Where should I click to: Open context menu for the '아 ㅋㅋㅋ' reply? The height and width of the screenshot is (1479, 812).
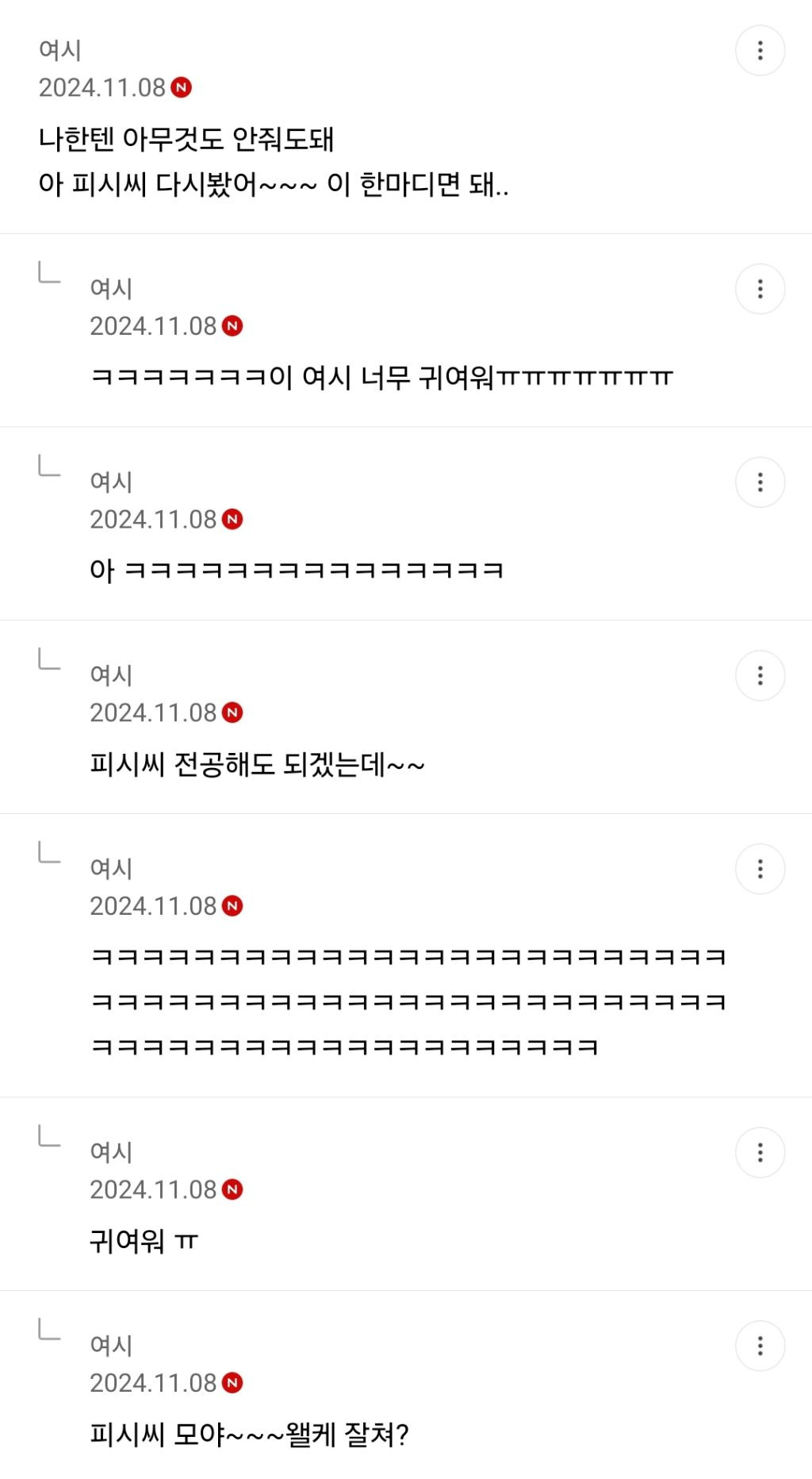(759, 482)
